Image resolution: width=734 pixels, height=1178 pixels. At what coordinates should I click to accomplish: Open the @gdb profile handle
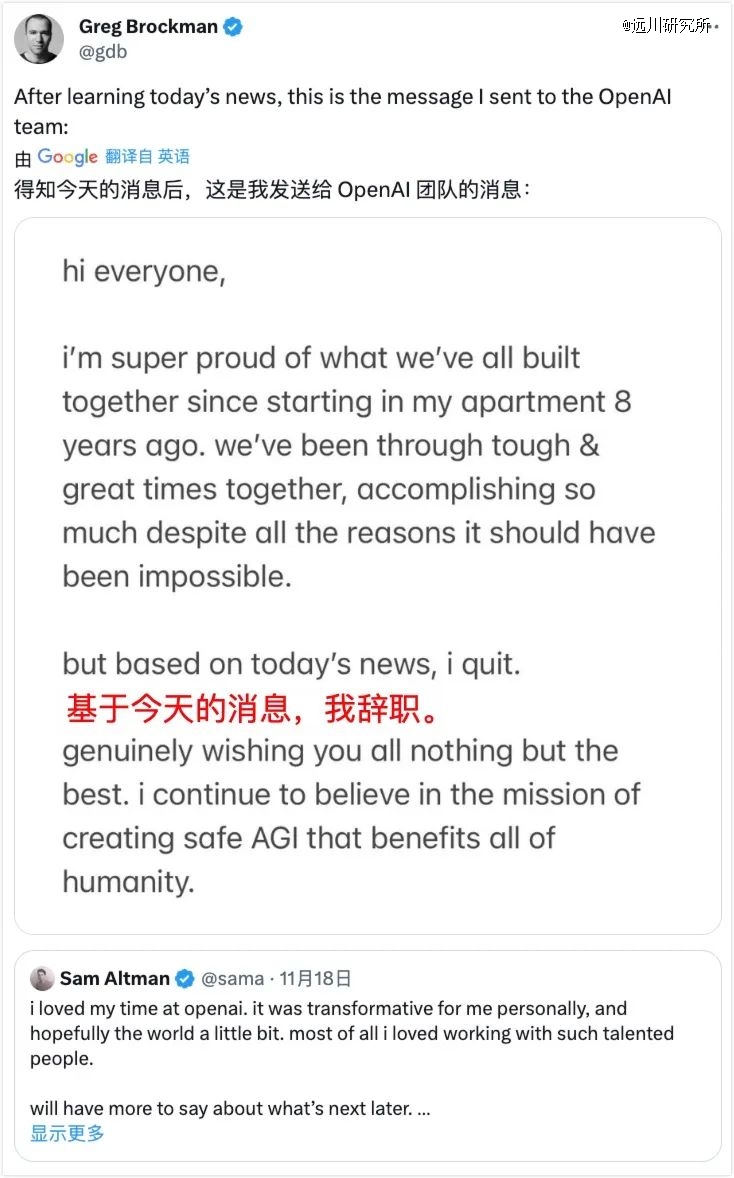[103, 52]
